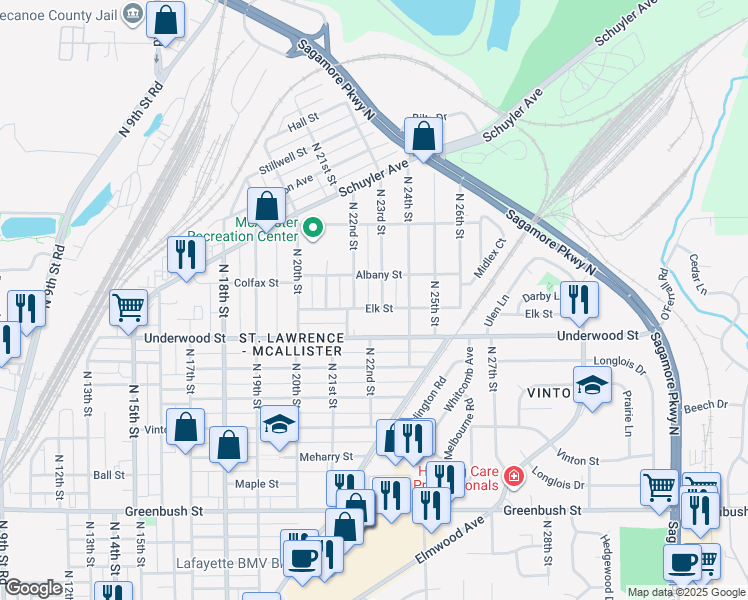Tap the school marker in the Vinton neighborhood
The height and width of the screenshot is (600, 748).
(x=592, y=385)
